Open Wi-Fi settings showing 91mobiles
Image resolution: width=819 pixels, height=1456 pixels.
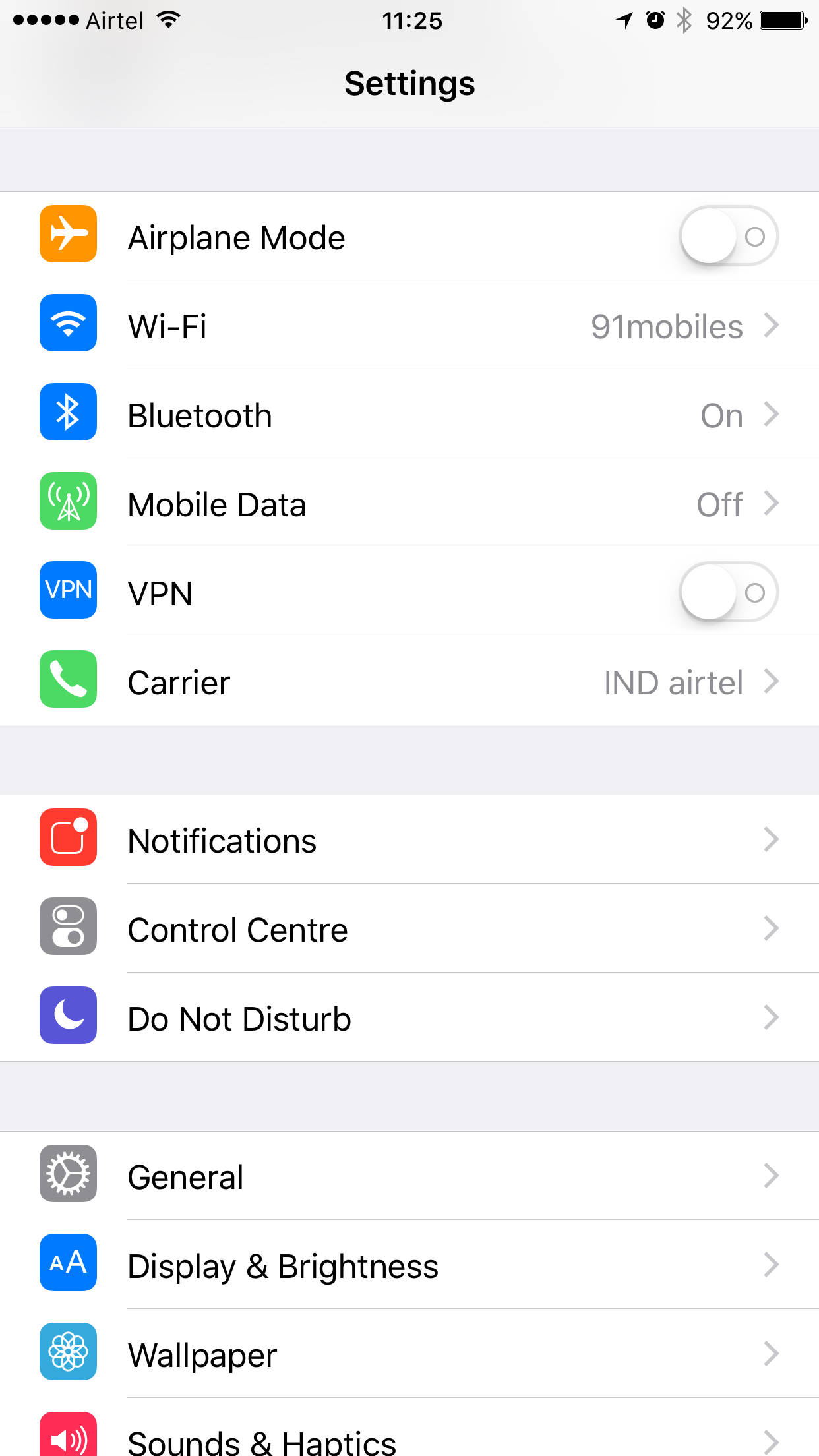409,325
